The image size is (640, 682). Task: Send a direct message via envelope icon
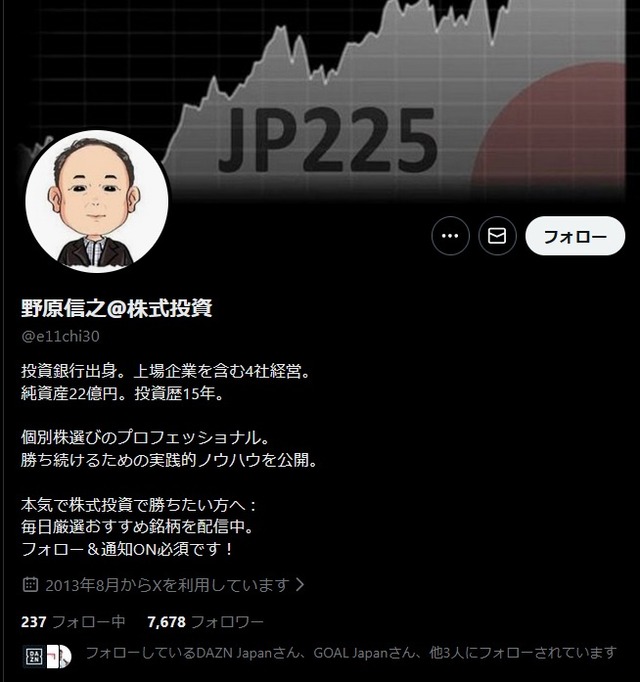[497, 237]
